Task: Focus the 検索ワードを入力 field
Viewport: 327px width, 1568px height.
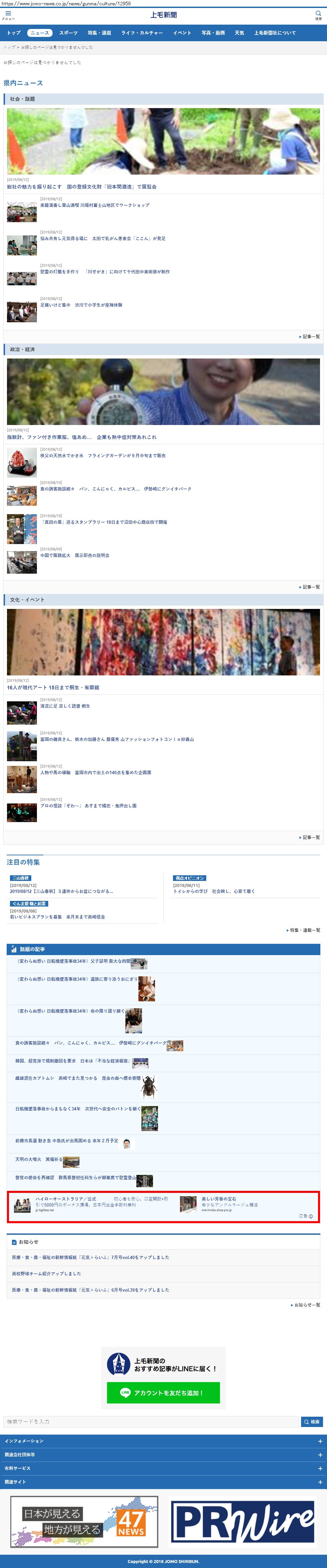Action: click(151, 1421)
